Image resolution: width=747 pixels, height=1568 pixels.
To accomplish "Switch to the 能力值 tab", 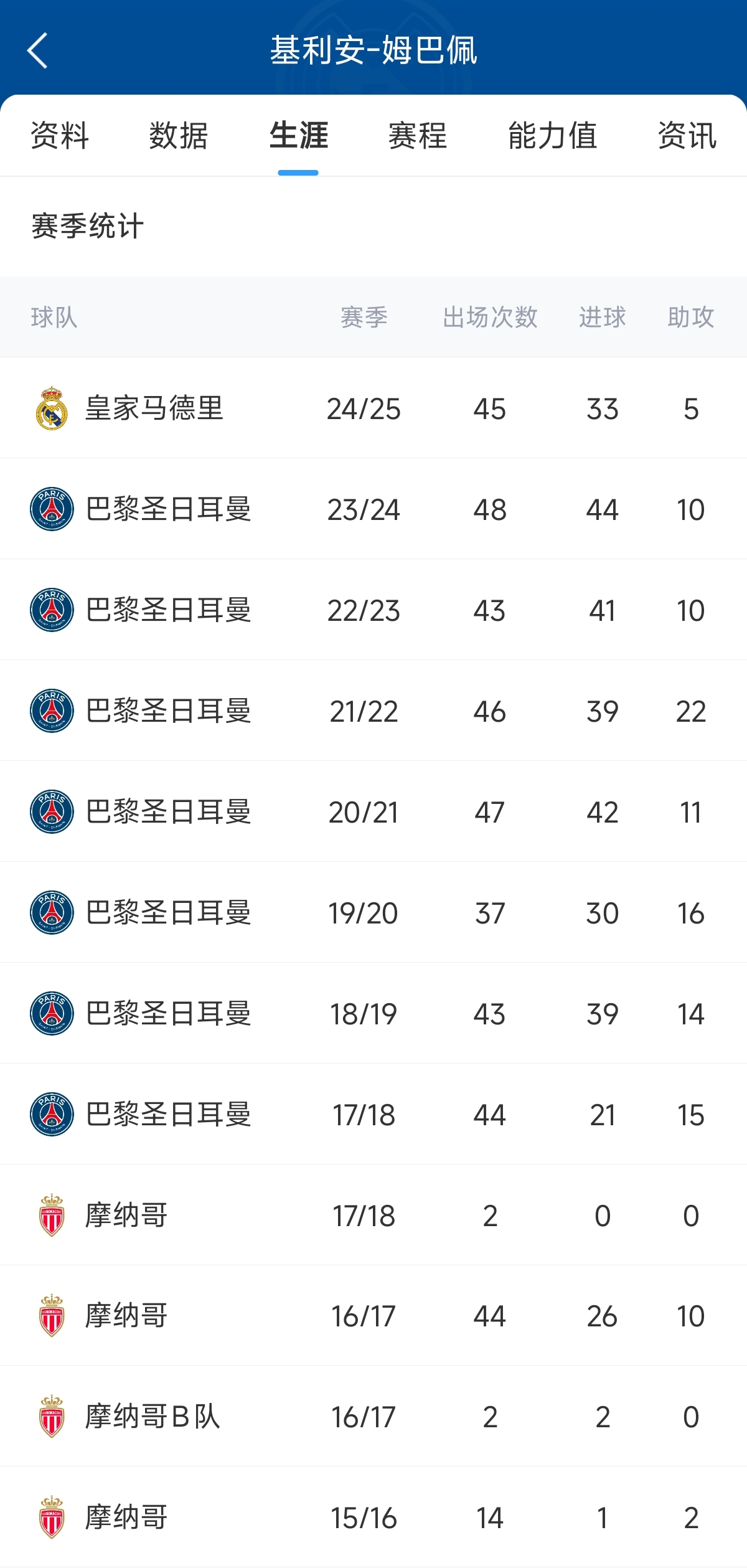I will pos(553,136).
